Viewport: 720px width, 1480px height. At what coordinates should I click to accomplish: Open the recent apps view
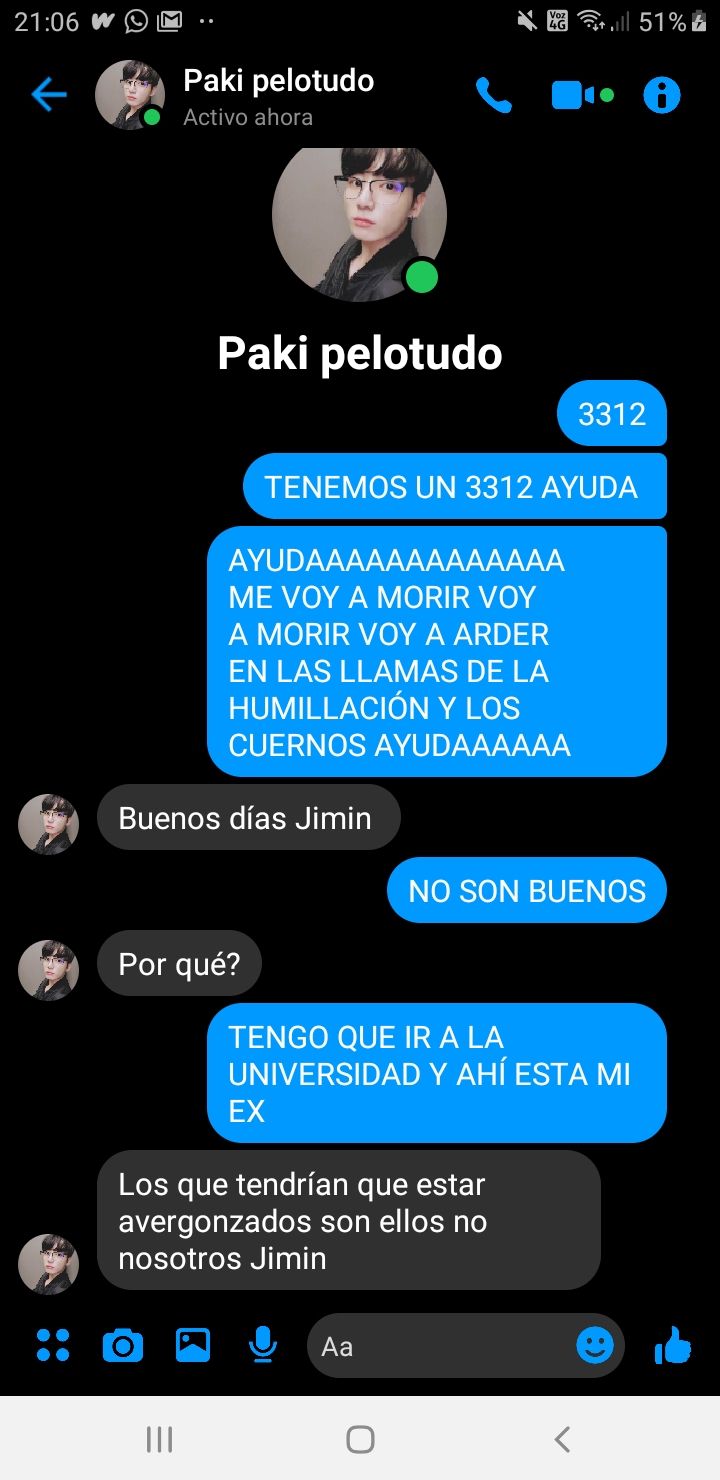click(159, 1439)
